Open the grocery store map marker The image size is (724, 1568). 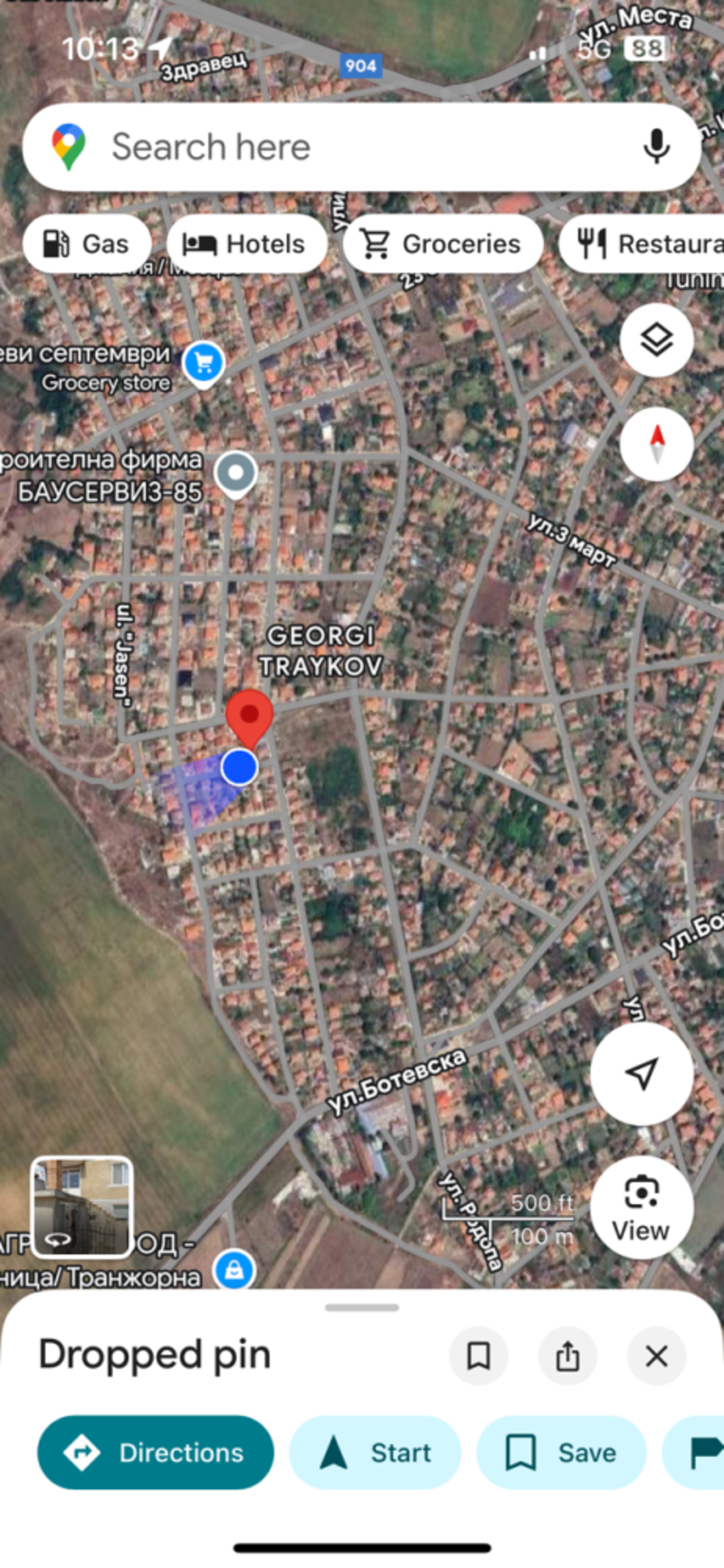tap(204, 363)
